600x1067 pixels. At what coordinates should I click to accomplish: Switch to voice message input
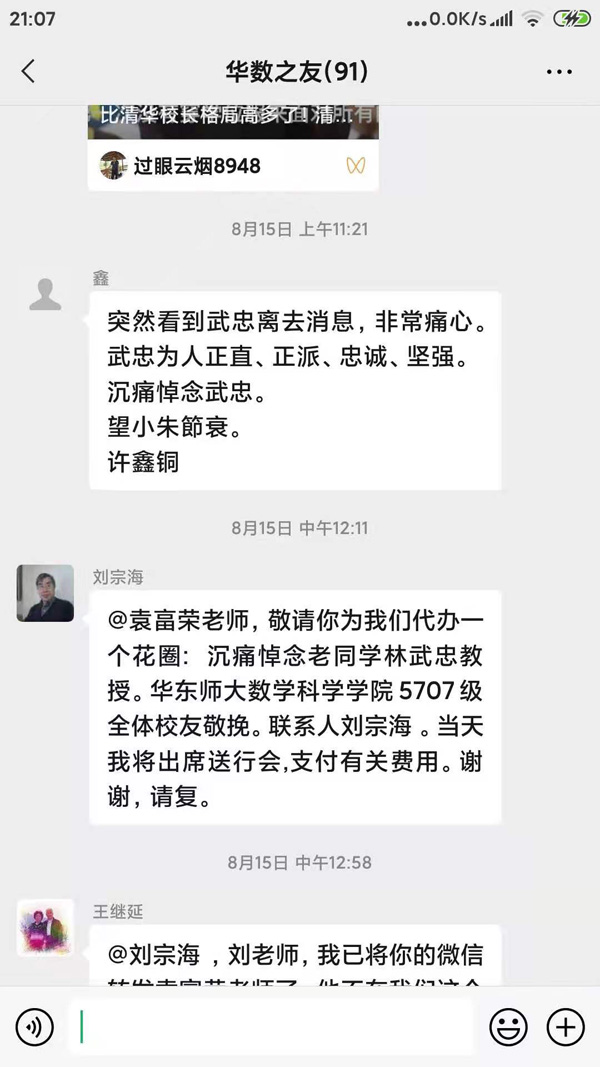click(x=35, y=1027)
